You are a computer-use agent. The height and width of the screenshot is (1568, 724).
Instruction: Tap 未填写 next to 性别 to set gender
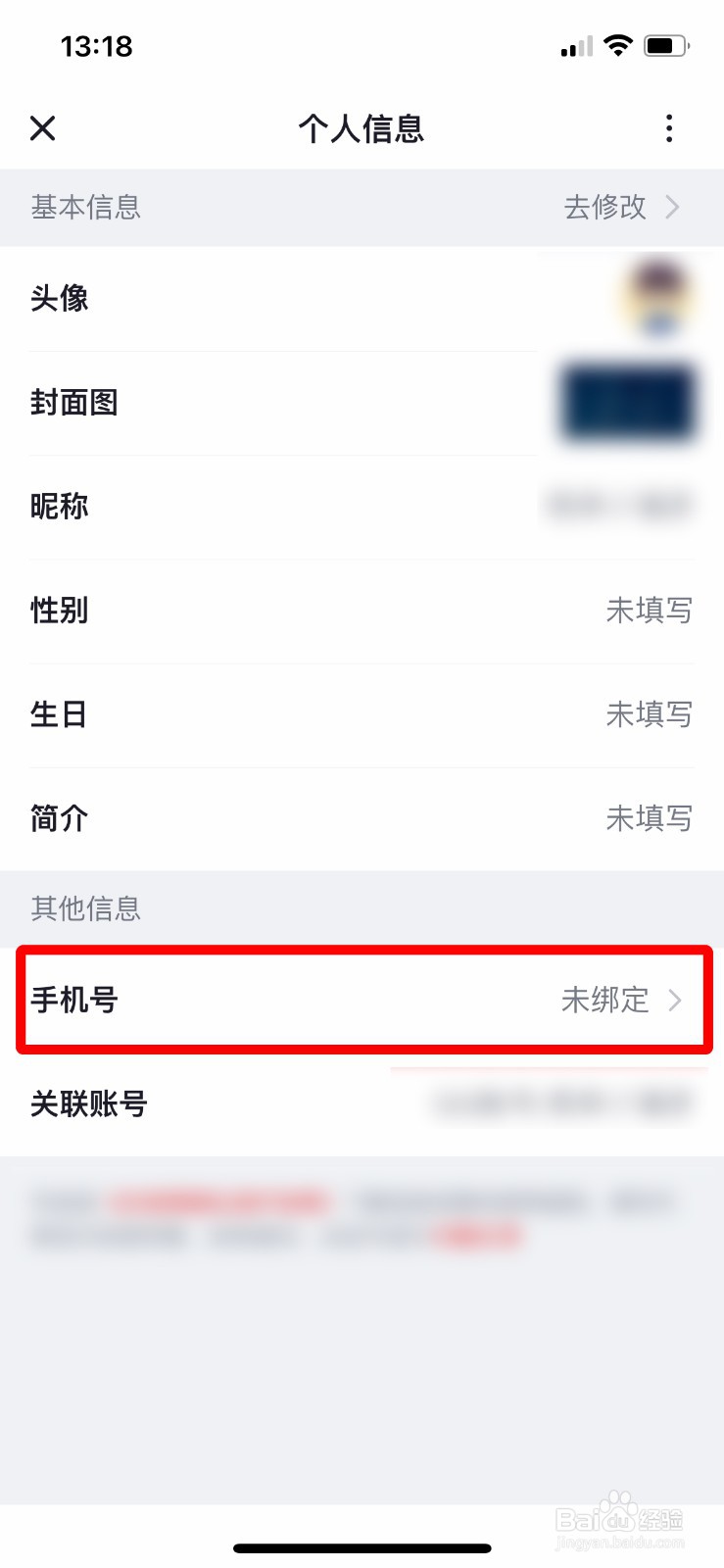[651, 610]
